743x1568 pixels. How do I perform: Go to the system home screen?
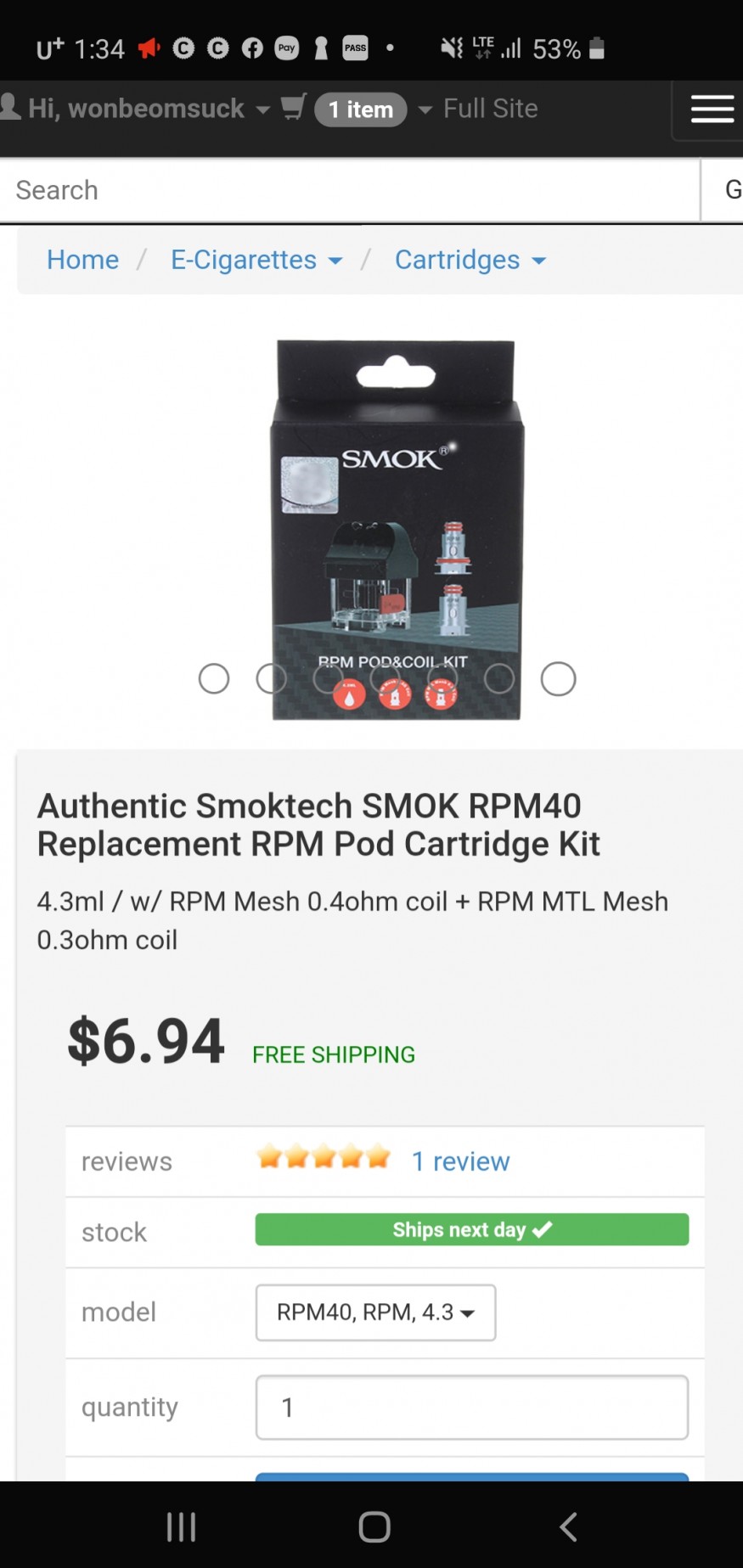point(374,1526)
